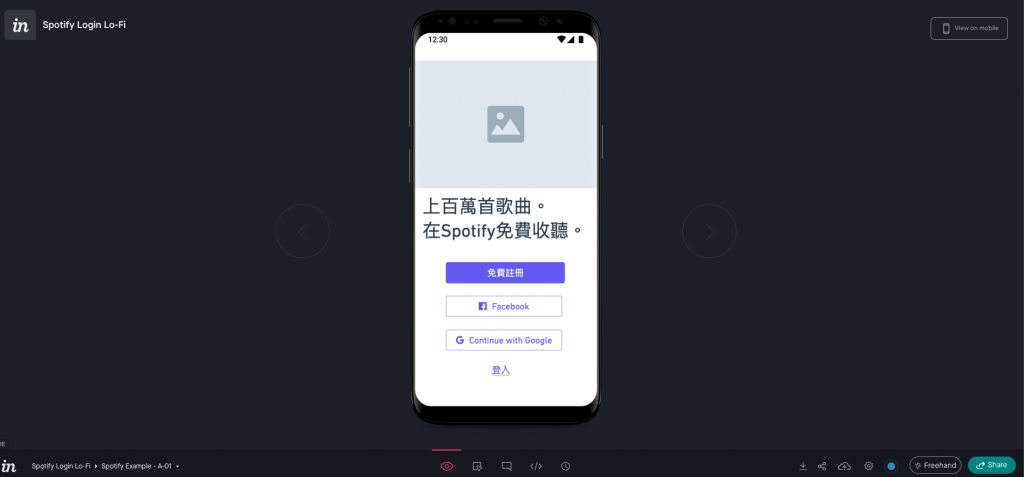
Task: Tap the 免費註冊 sign-up button
Action: pyautogui.click(x=505, y=273)
